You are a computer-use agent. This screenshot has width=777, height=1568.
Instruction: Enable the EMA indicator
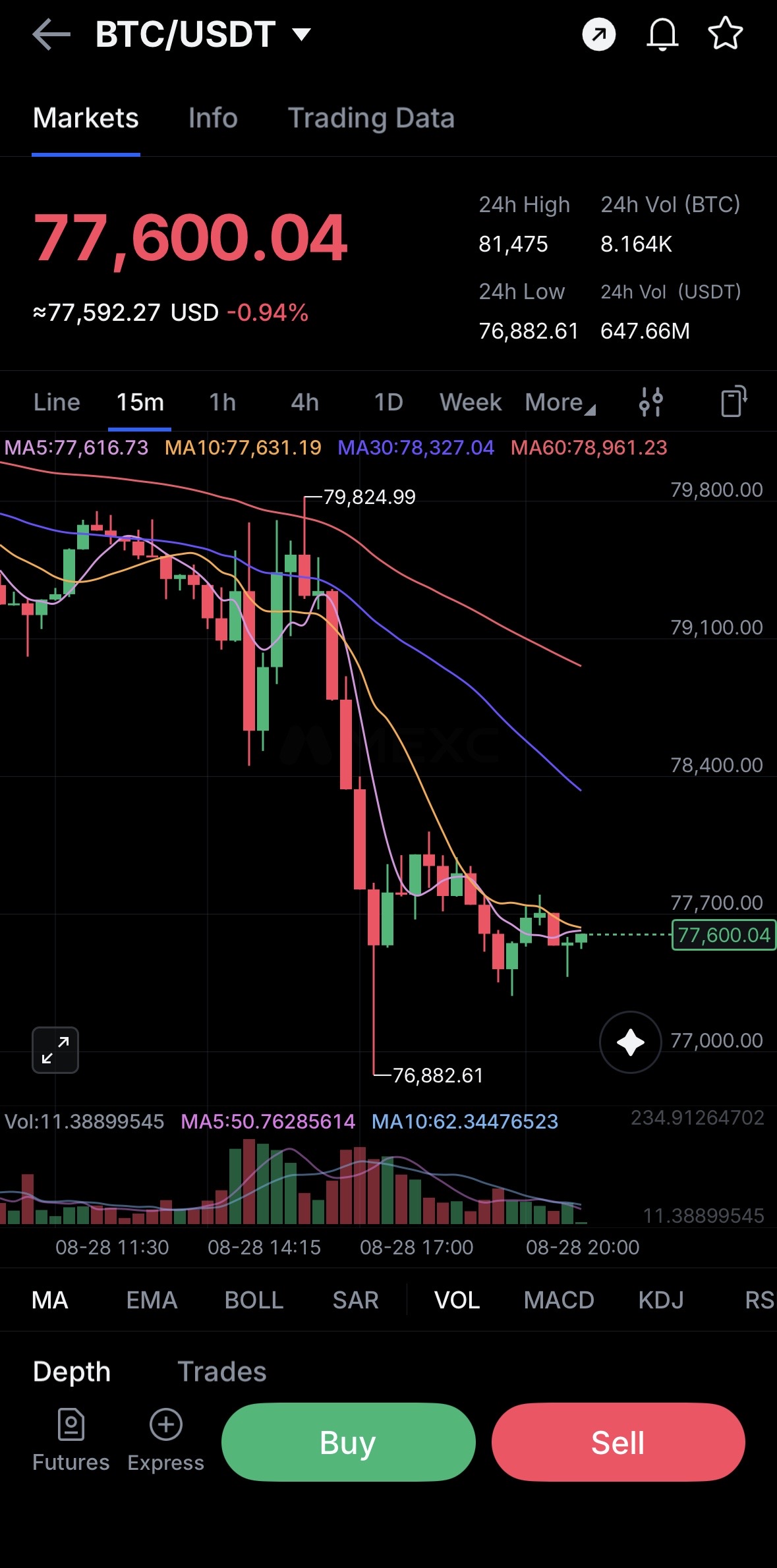tap(152, 1300)
